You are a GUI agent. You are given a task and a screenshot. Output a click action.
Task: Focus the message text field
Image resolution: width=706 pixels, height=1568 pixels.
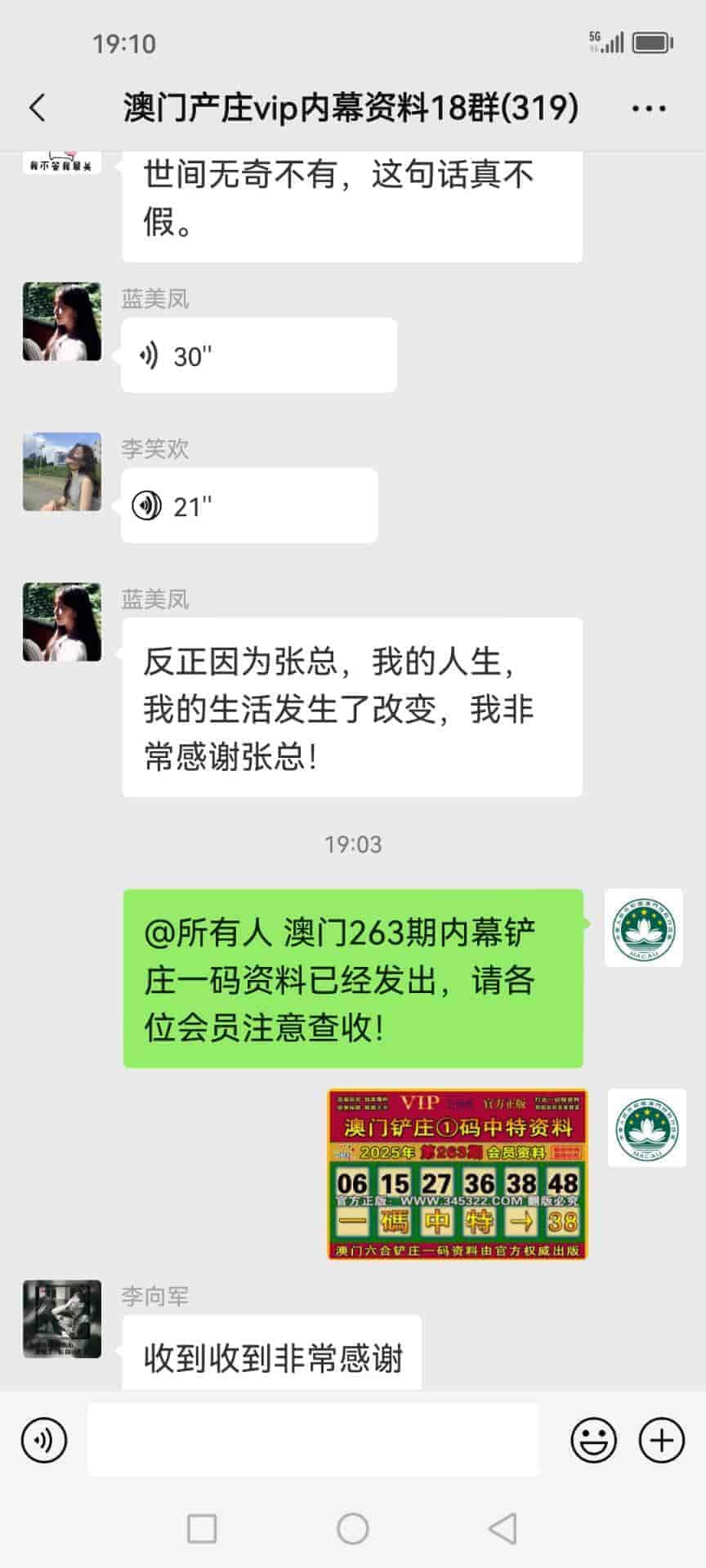click(x=313, y=1440)
